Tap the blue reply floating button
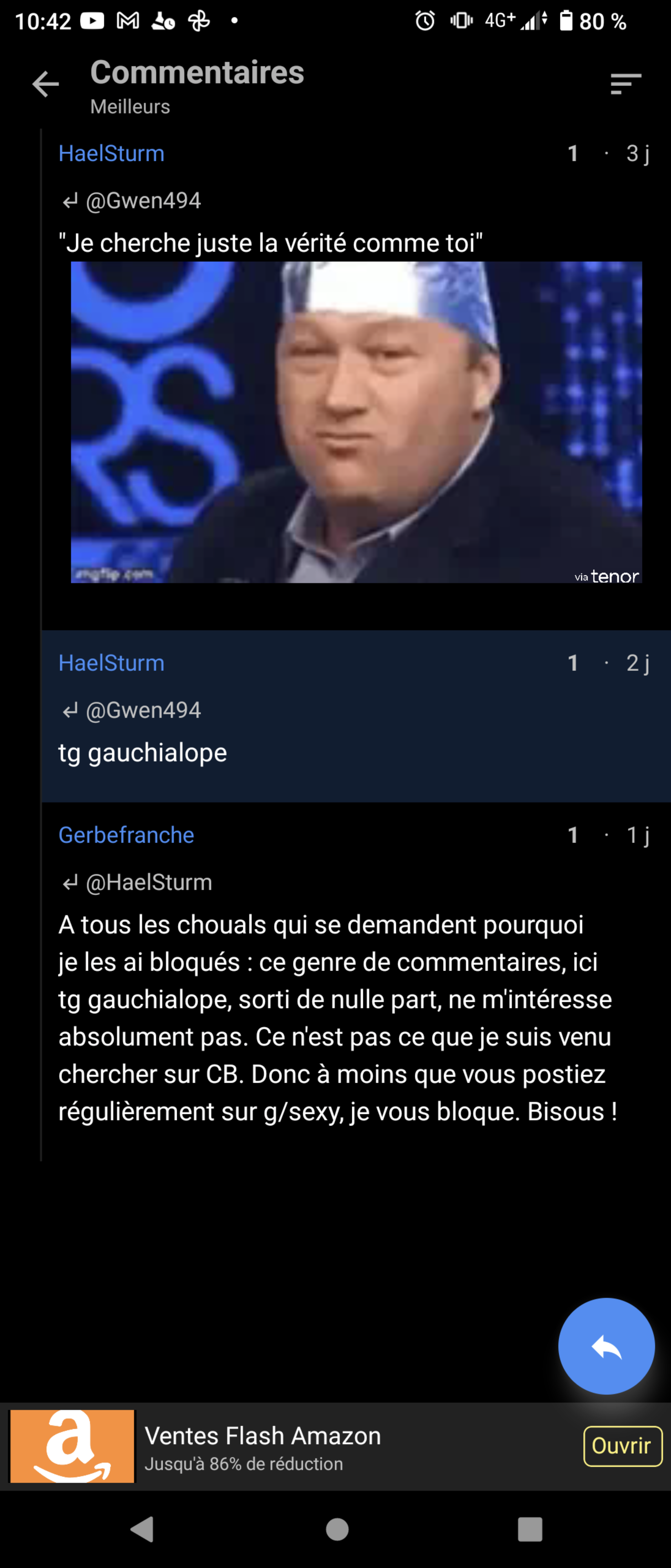 tap(606, 1346)
